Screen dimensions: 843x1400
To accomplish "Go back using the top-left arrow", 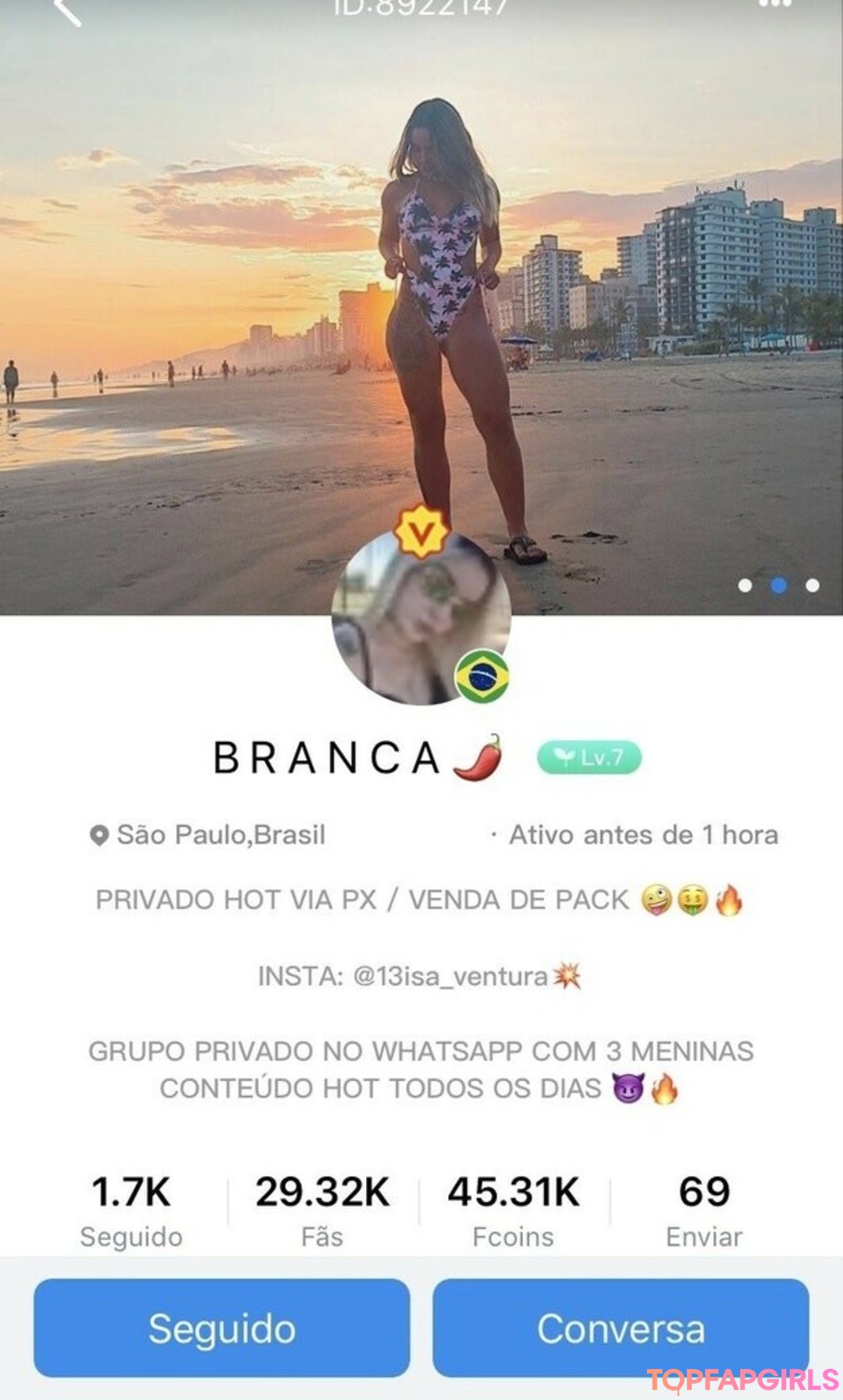I will tap(69, 11).
